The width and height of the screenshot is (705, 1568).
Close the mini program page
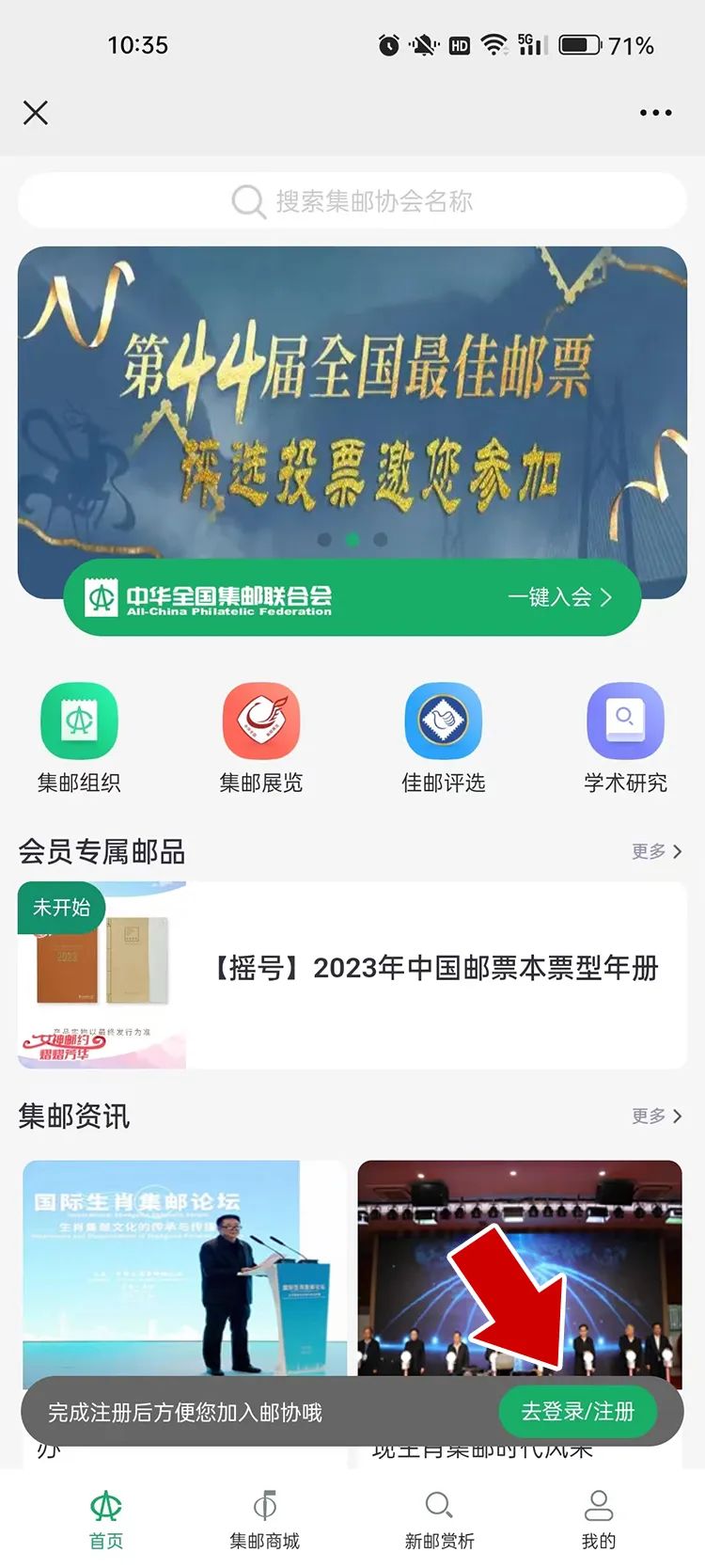click(36, 113)
